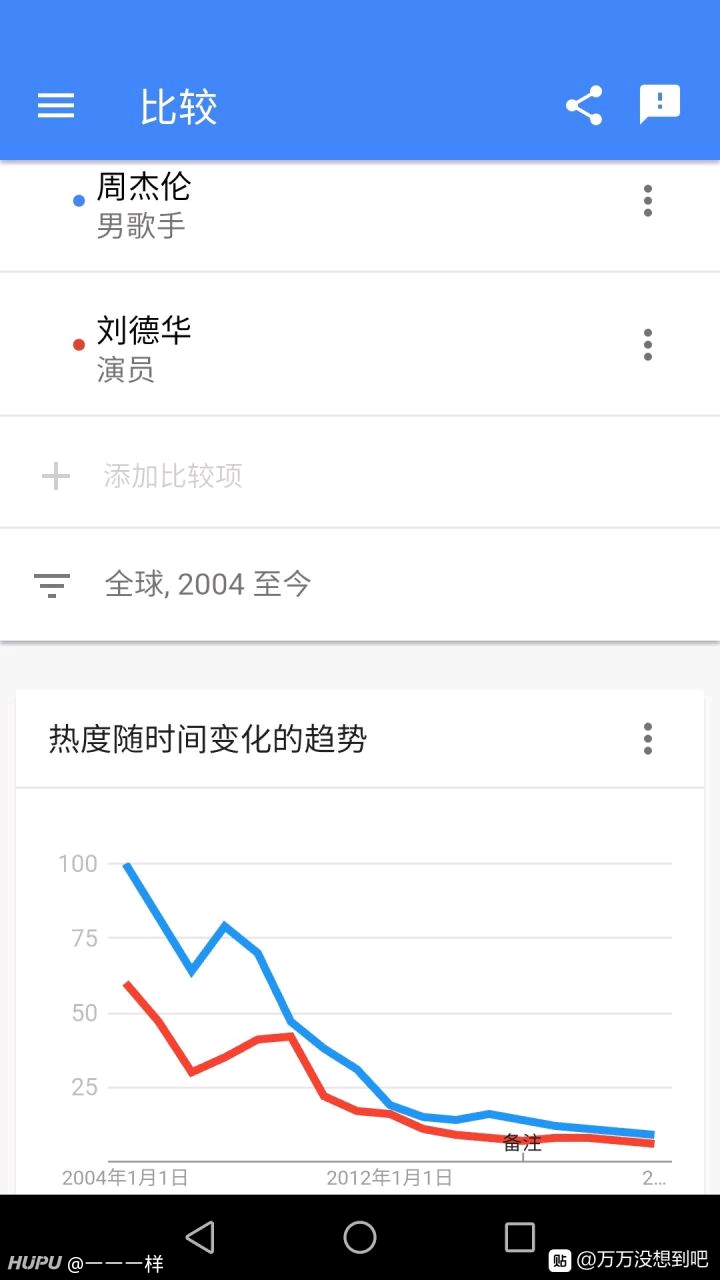This screenshot has height=1280, width=720.
Task: Add a comparison term via 添加比较项
Action: pyautogui.click(x=360, y=474)
